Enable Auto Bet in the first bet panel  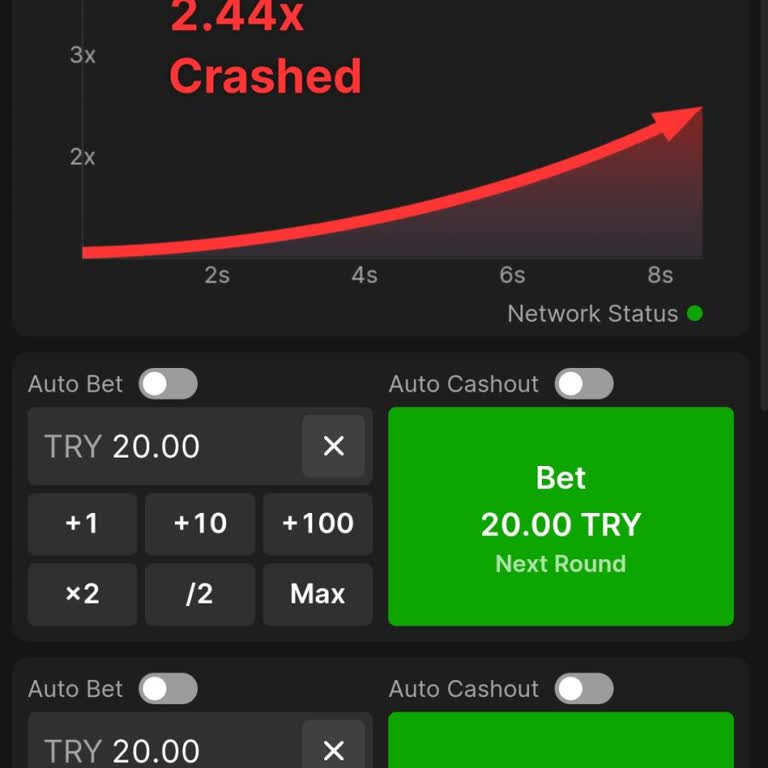[x=168, y=384]
